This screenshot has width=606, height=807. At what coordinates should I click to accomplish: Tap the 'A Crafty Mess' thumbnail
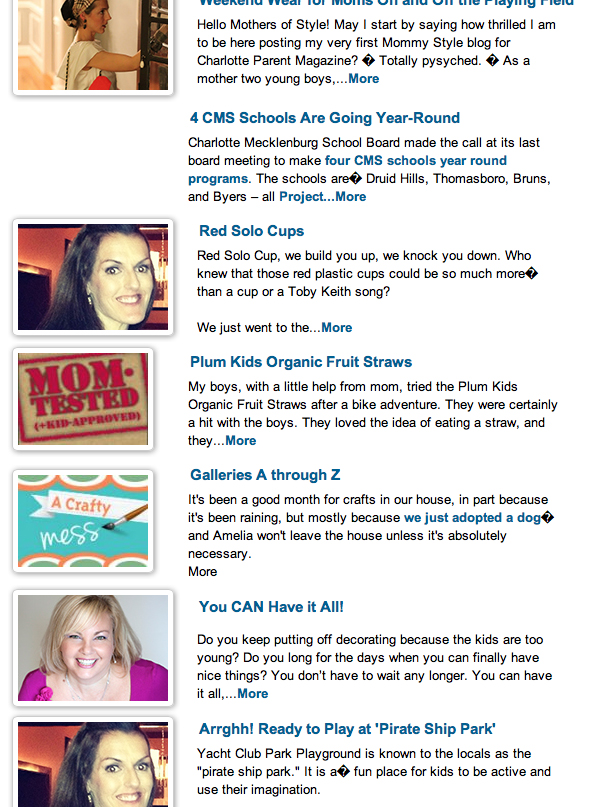point(83,520)
